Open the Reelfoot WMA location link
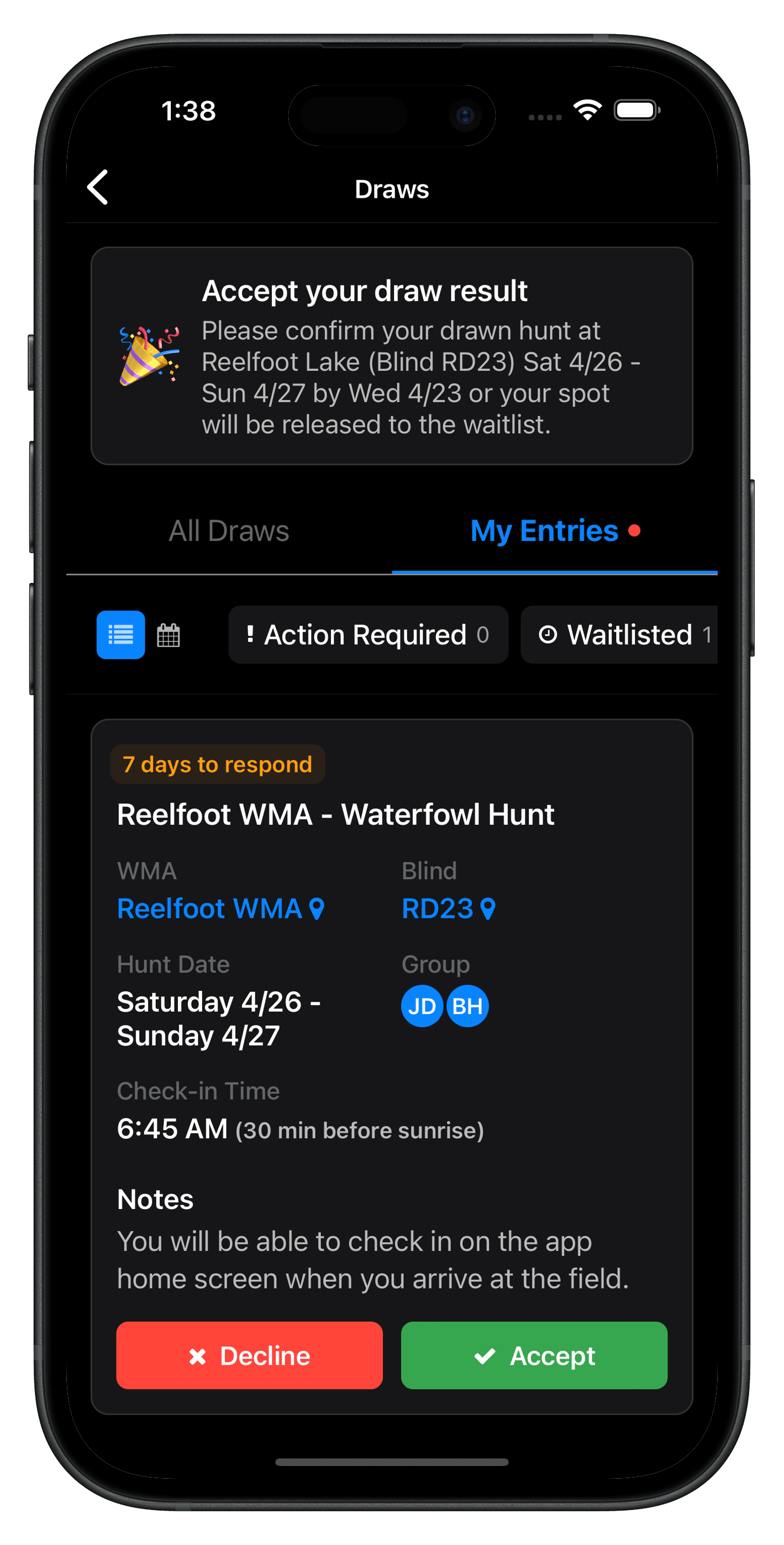The width and height of the screenshot is (784, 1545). tap(220, 908)
